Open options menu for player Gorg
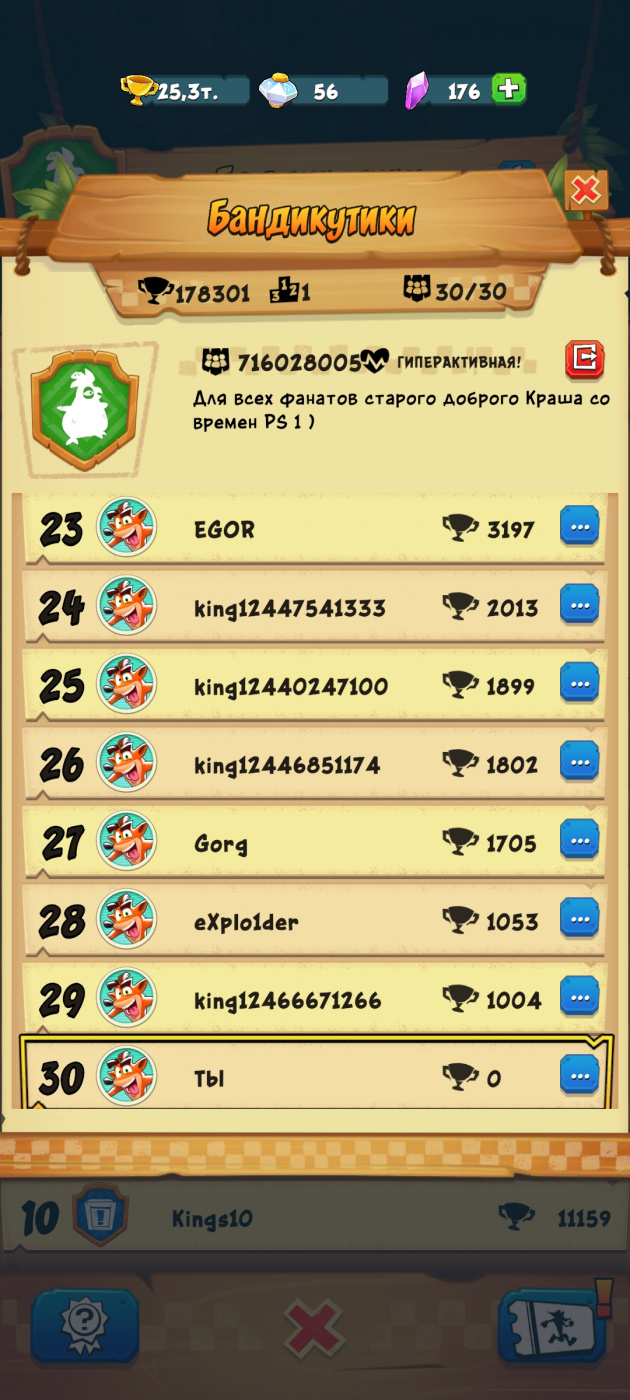 (579, 841)
